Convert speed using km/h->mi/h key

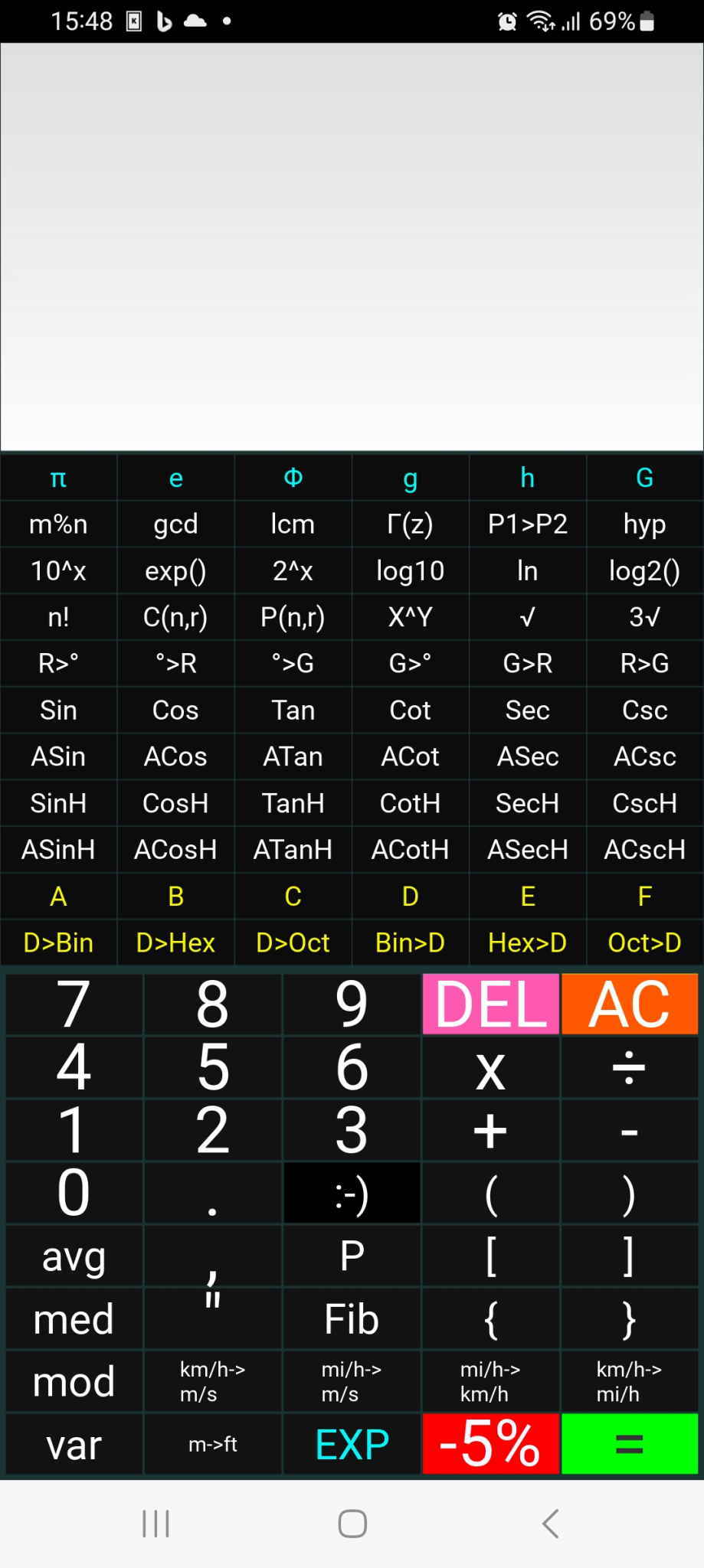pos(629,1381)
